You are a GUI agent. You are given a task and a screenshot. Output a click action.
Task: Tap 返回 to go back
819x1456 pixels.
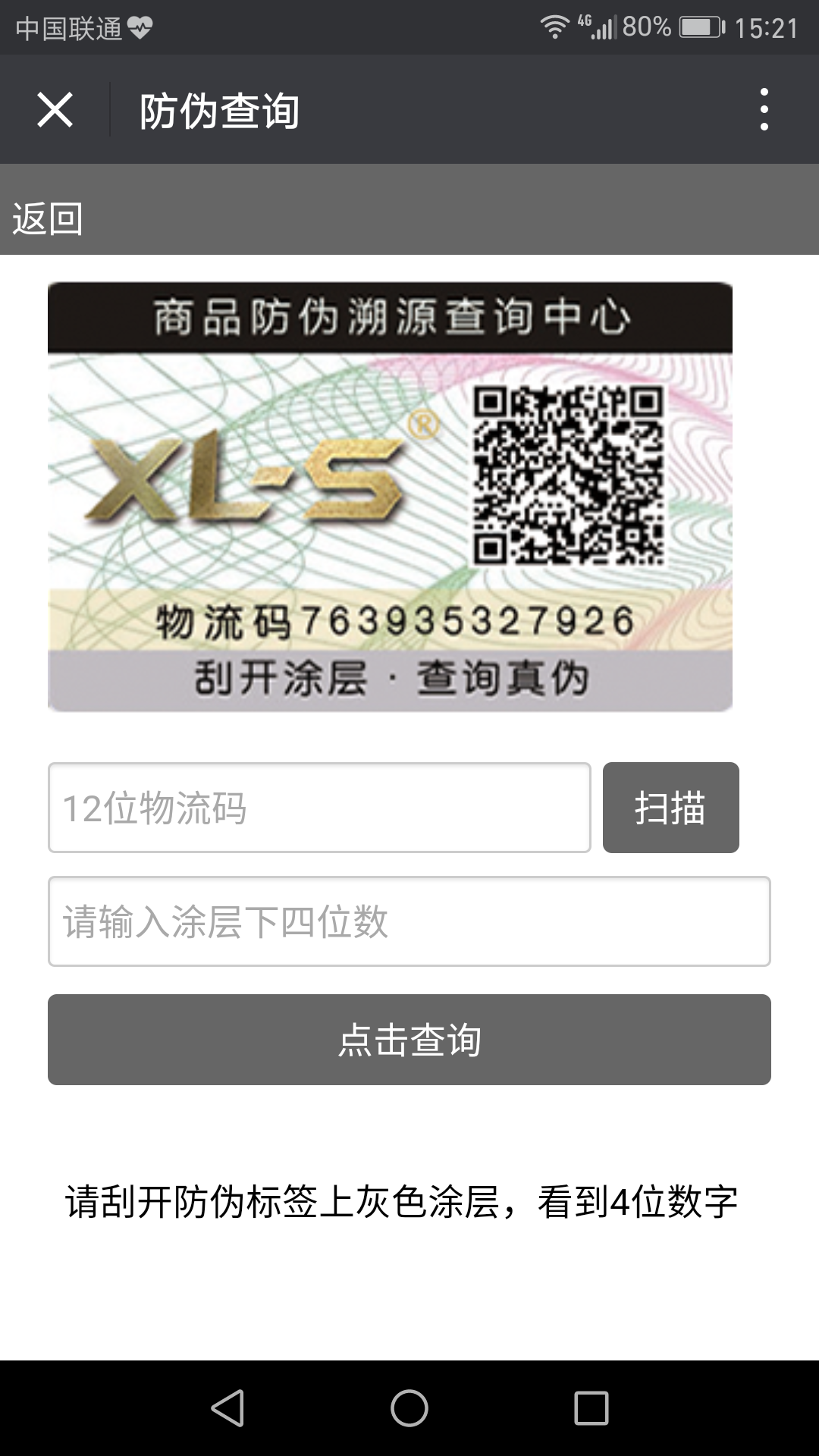click(x=48, y=219)
